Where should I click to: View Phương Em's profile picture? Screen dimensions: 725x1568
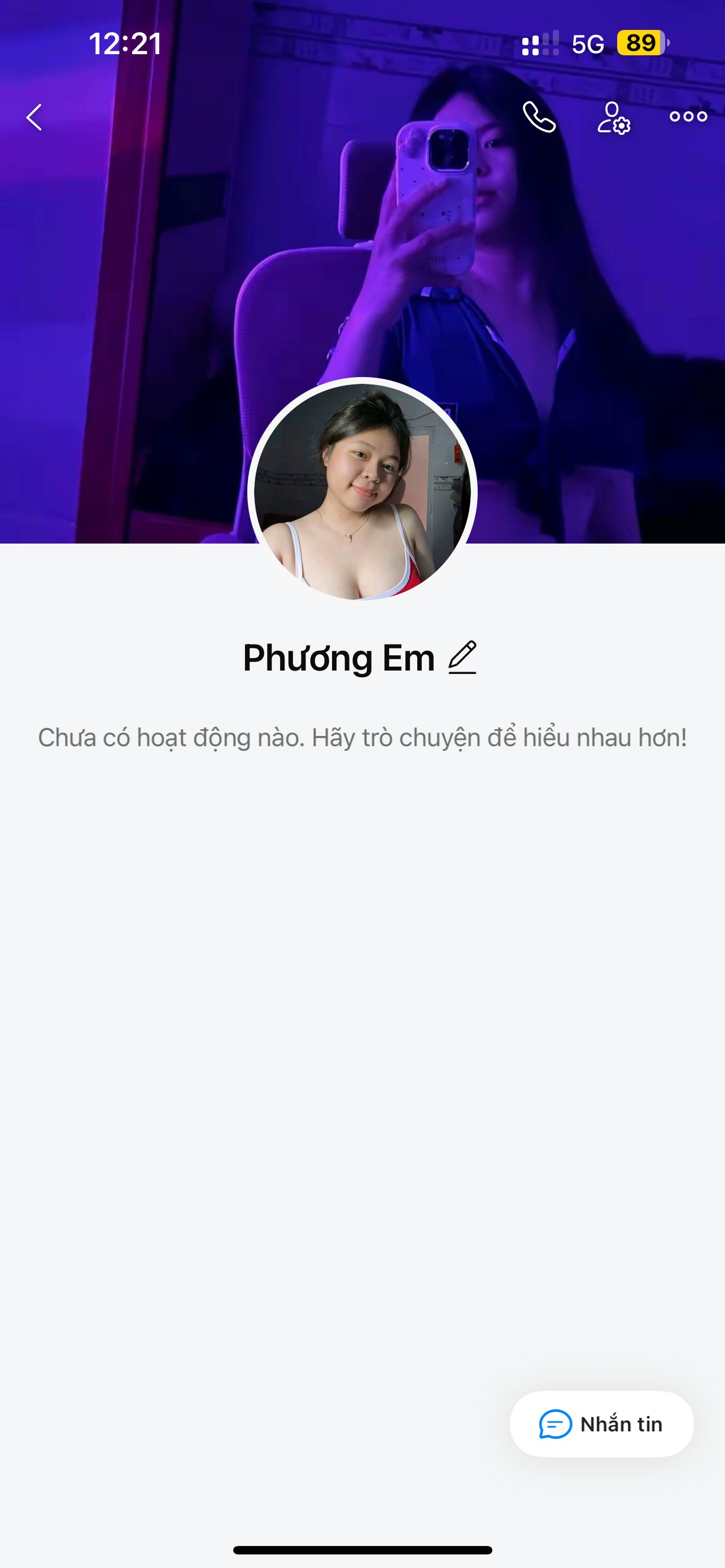coord(362,491)
